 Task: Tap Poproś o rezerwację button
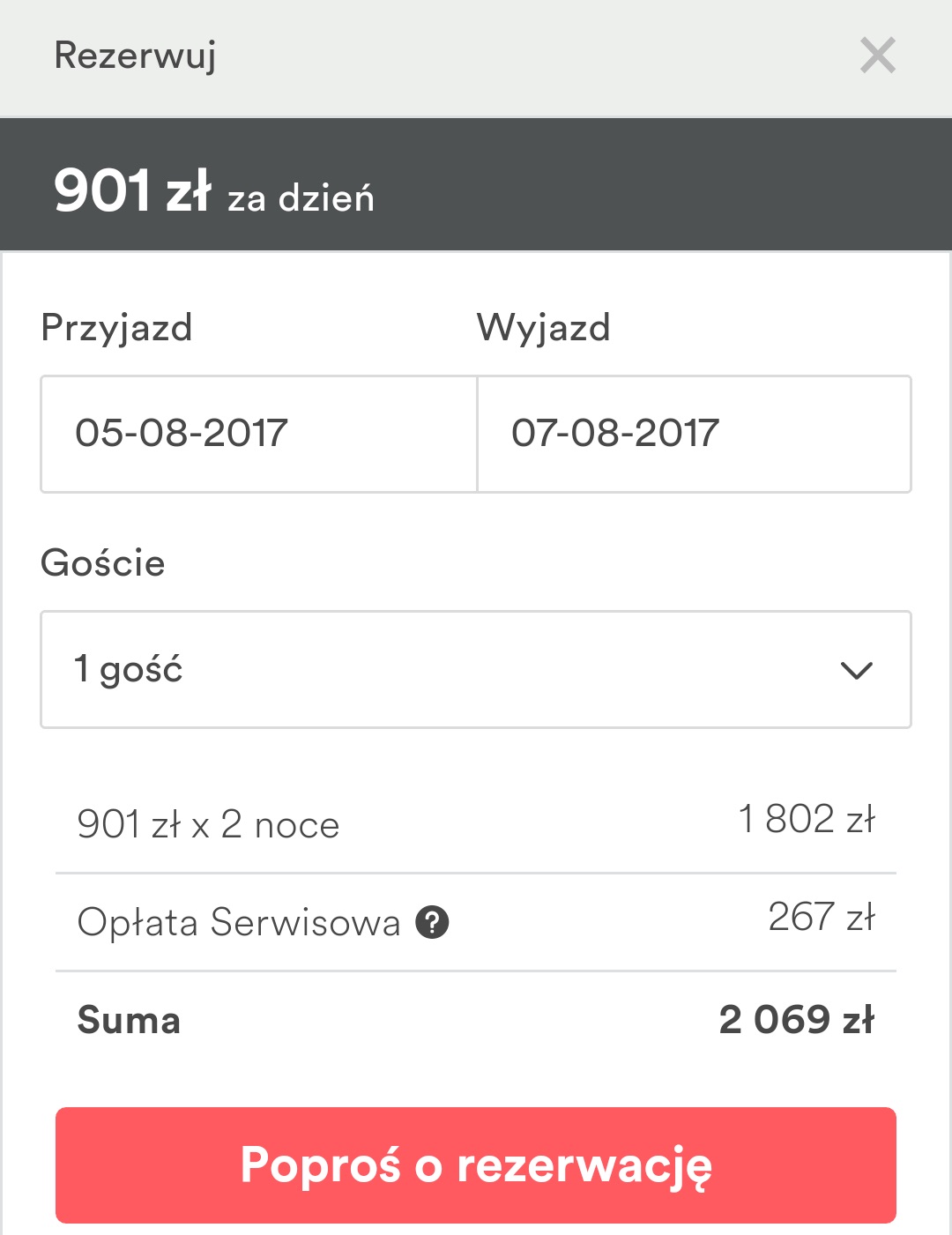click(x=476, y=1164)
